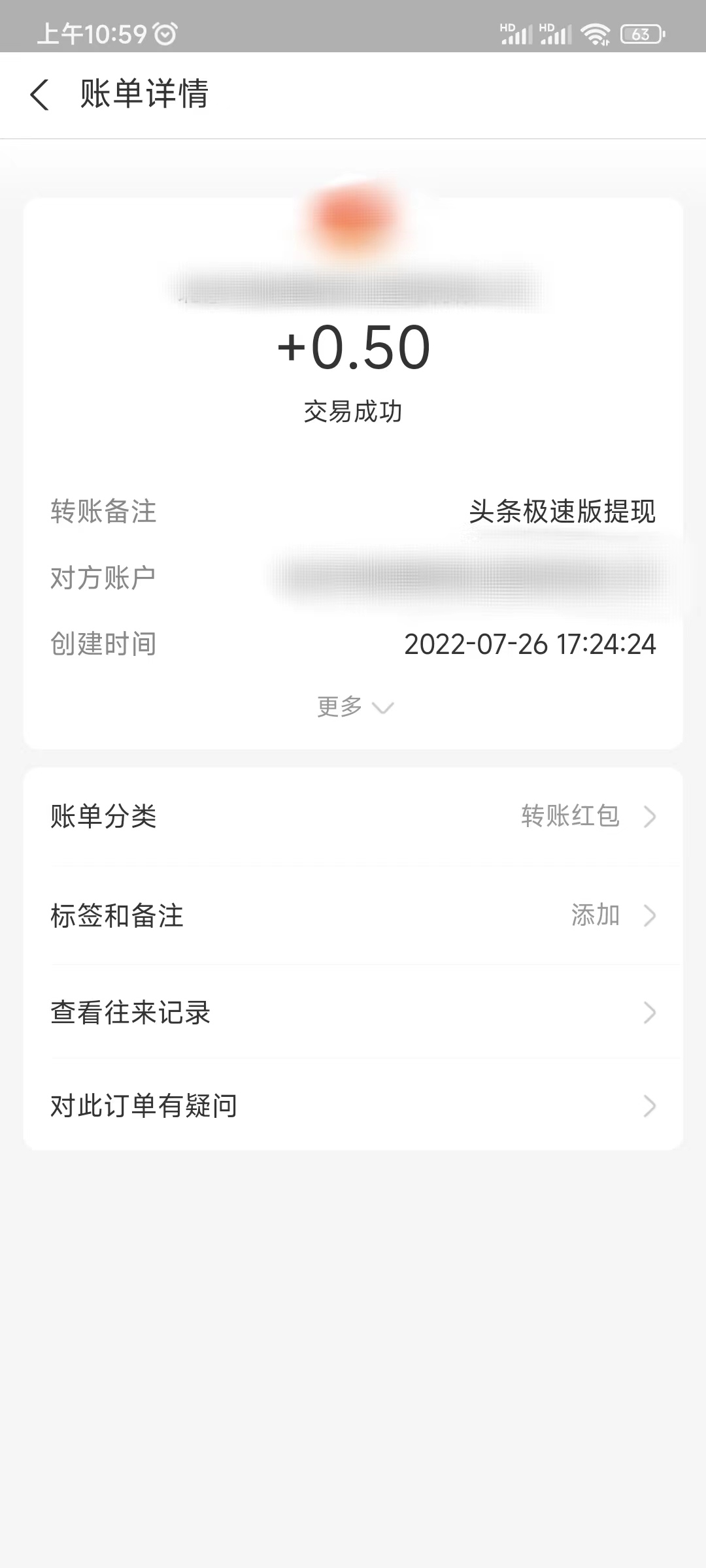Tap the 交易成功 status text
The height and width of the screenshot is (1568, 706).
353,412
